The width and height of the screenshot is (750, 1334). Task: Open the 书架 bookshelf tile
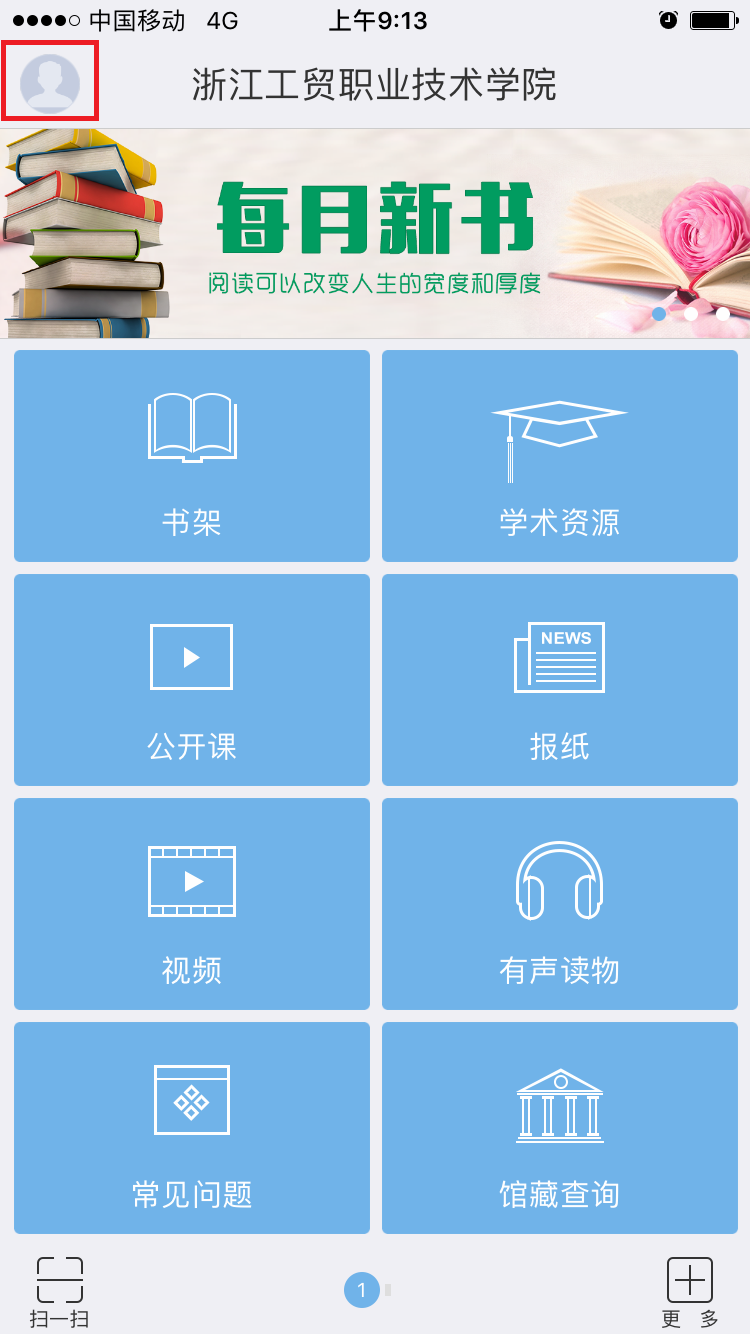(192, 456)
